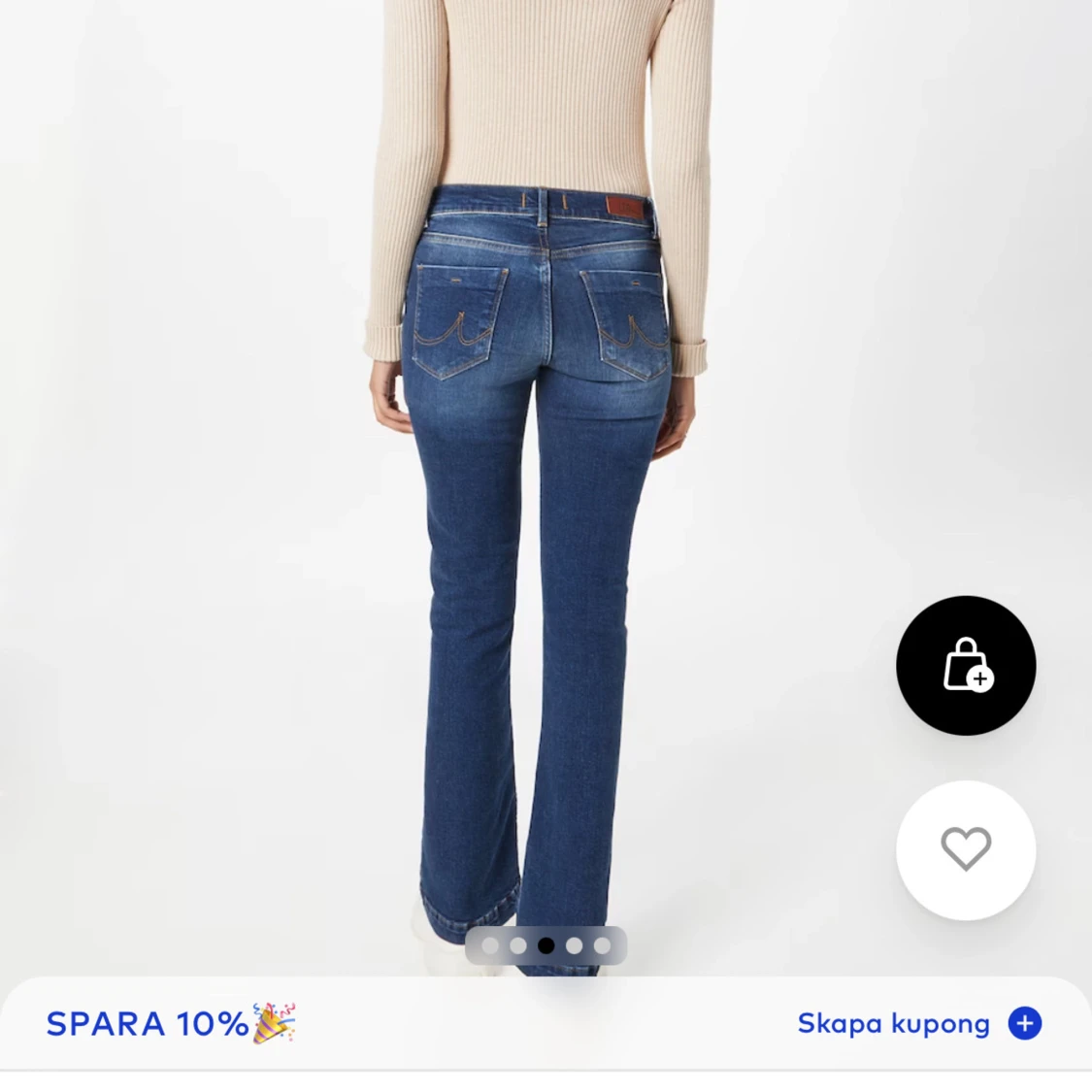Screen dimensions: 1092x1092
Task: Tap Skapa kupong to create coupon
Action: (x=917, y=1023)
